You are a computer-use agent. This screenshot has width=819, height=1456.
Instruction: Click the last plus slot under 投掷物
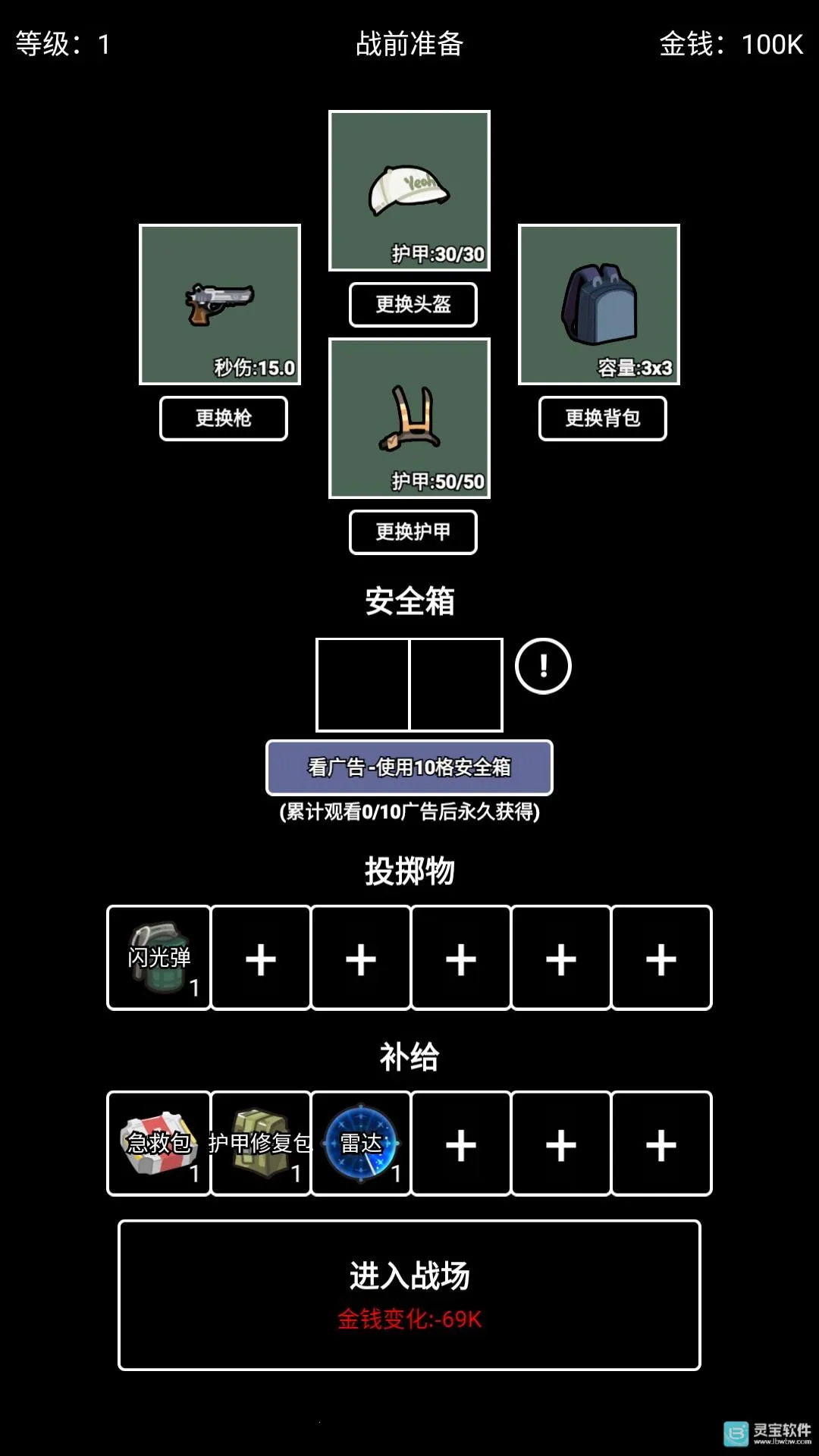(x=661, y=958)
